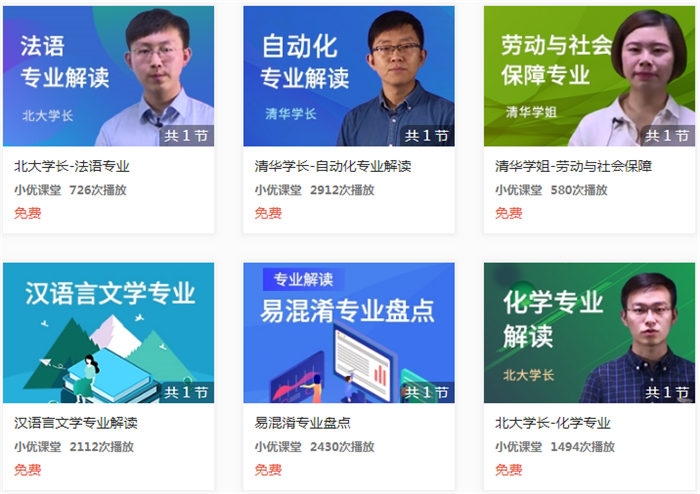
Task: Open the 北大学长-法语专业 course card
Action: (108, 78)
